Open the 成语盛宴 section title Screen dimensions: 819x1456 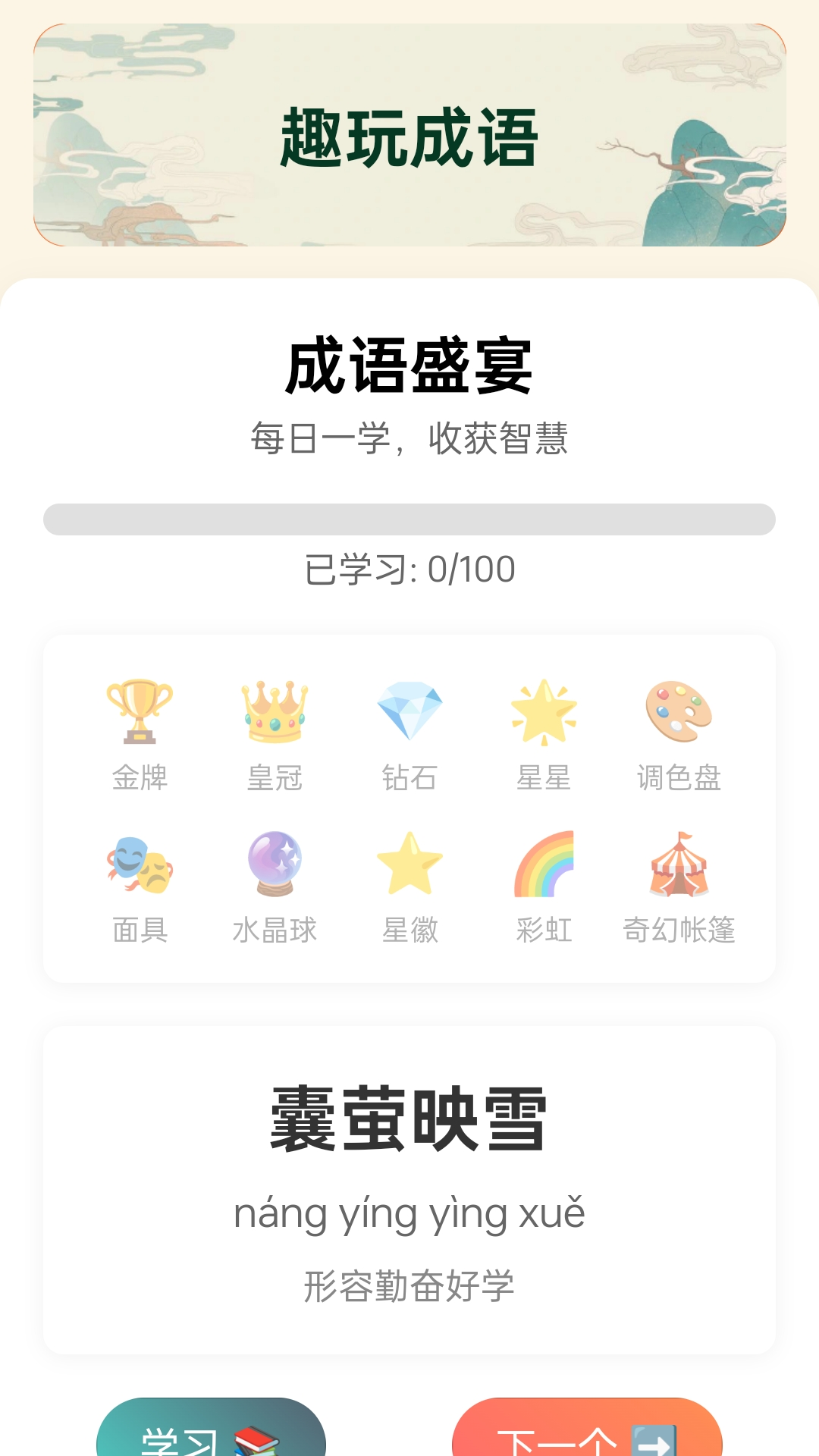tap(409, 368)
